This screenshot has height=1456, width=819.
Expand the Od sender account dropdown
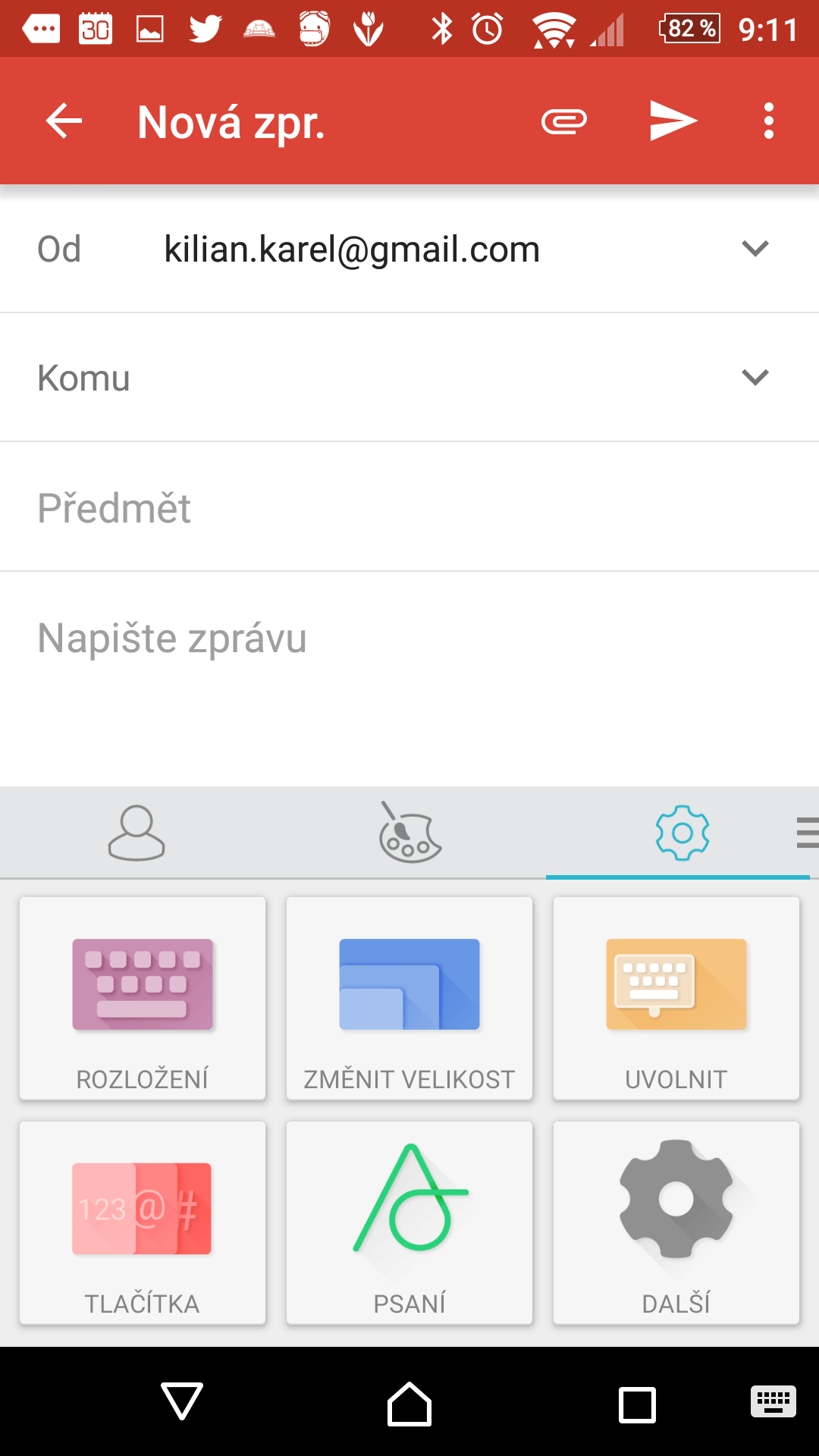tap(755, 249)
